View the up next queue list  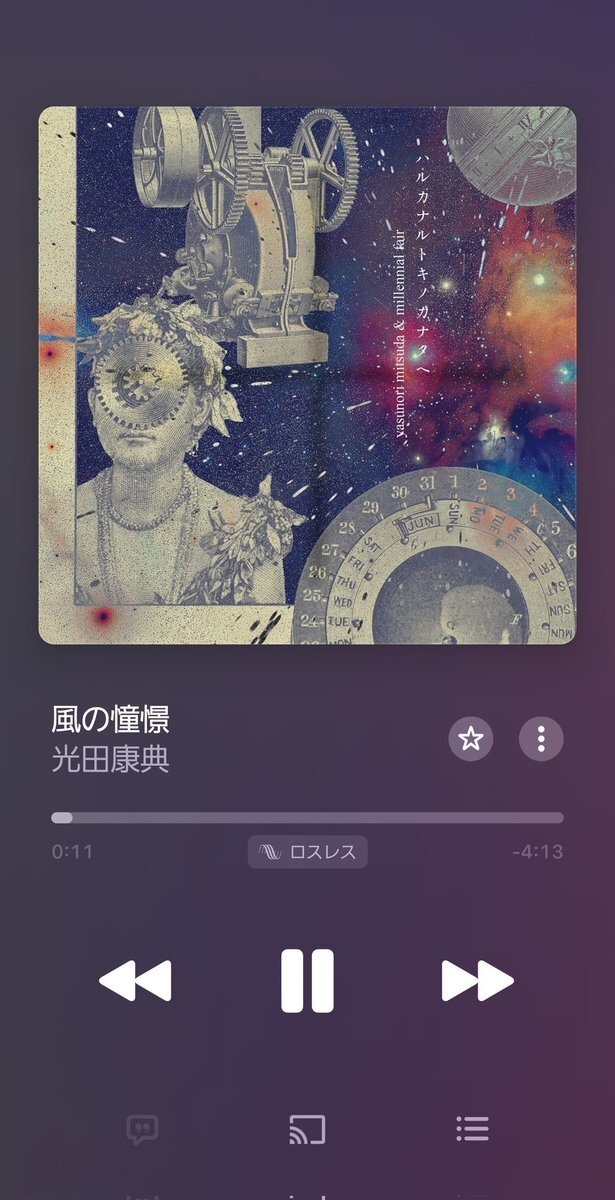[472, 1130]
